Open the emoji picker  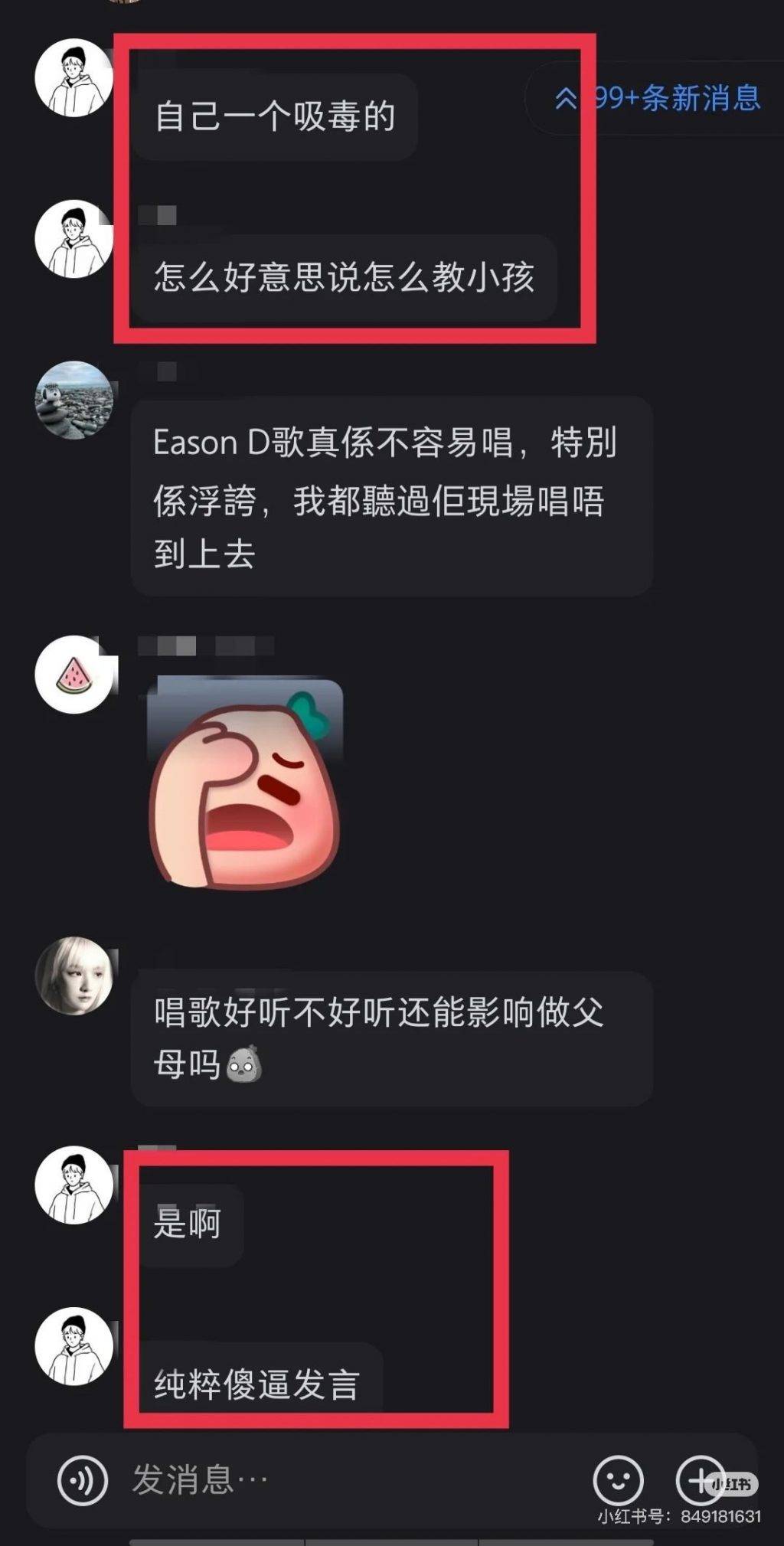(618, 1480)
